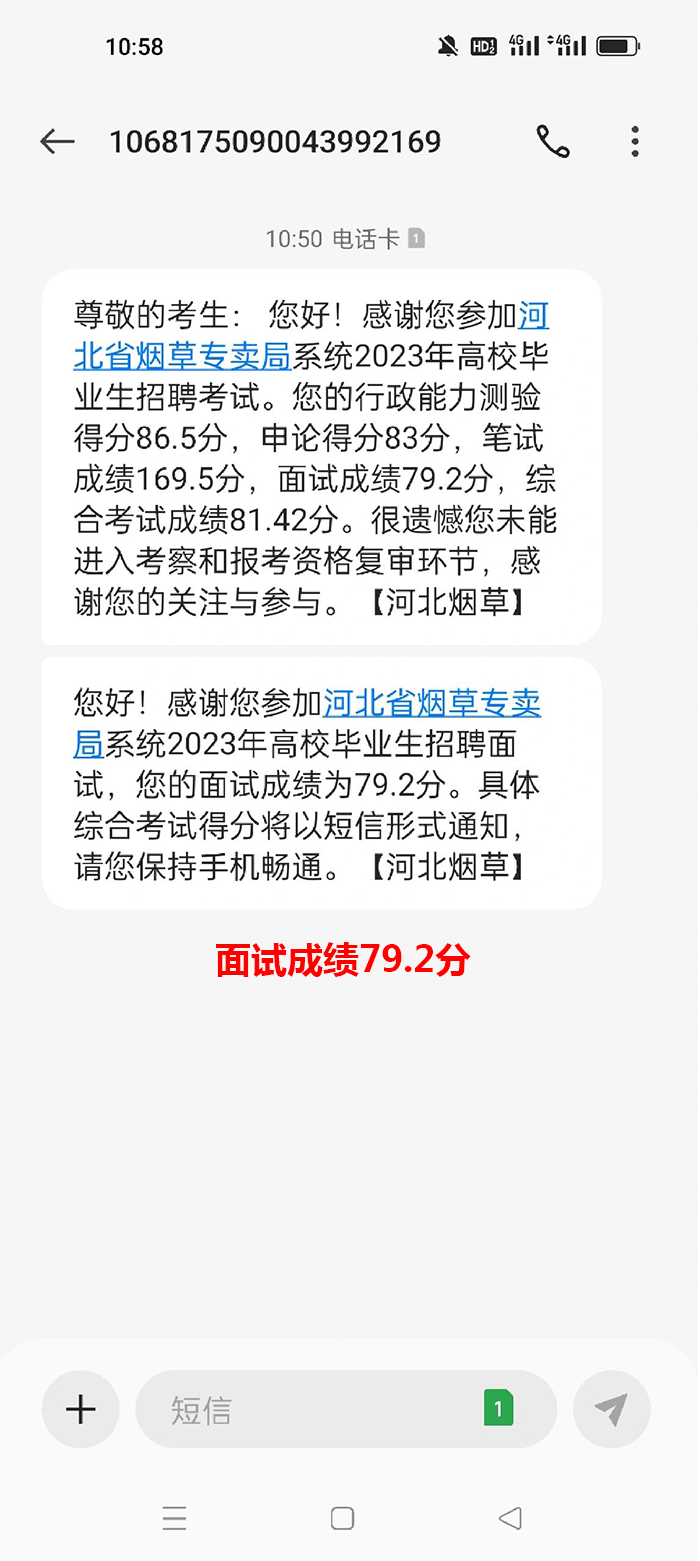The height and width of the screenshot is (1561, 700).
Task: Call the sender number 1068175090043992169
Action: pos(553,142)
